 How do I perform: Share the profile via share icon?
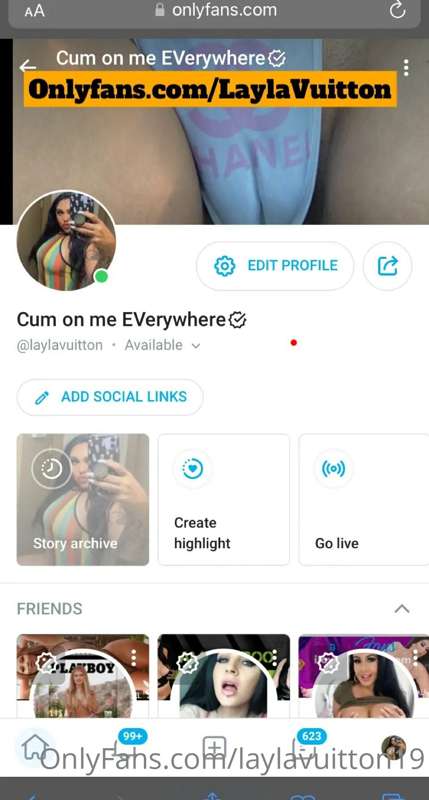[x=388, y=266]
